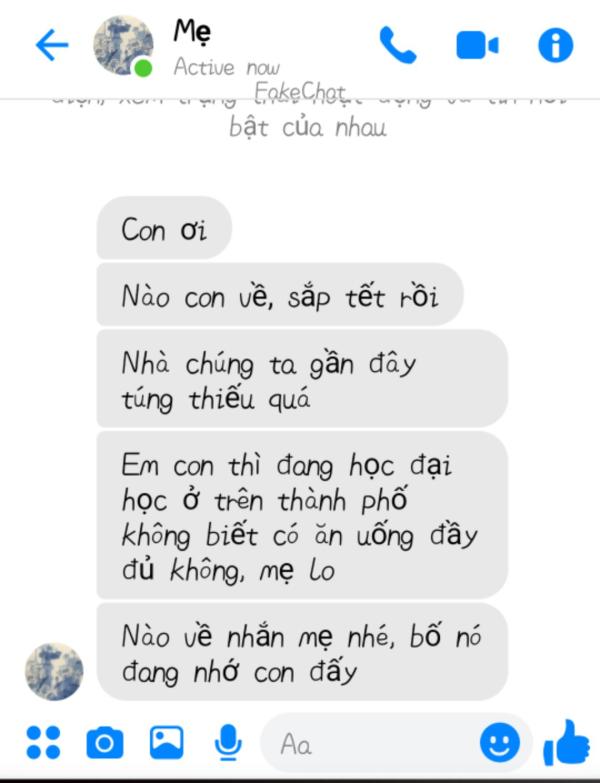Send a thumbs-up like
The image size is (600, 783).
(x=567, y=742)
